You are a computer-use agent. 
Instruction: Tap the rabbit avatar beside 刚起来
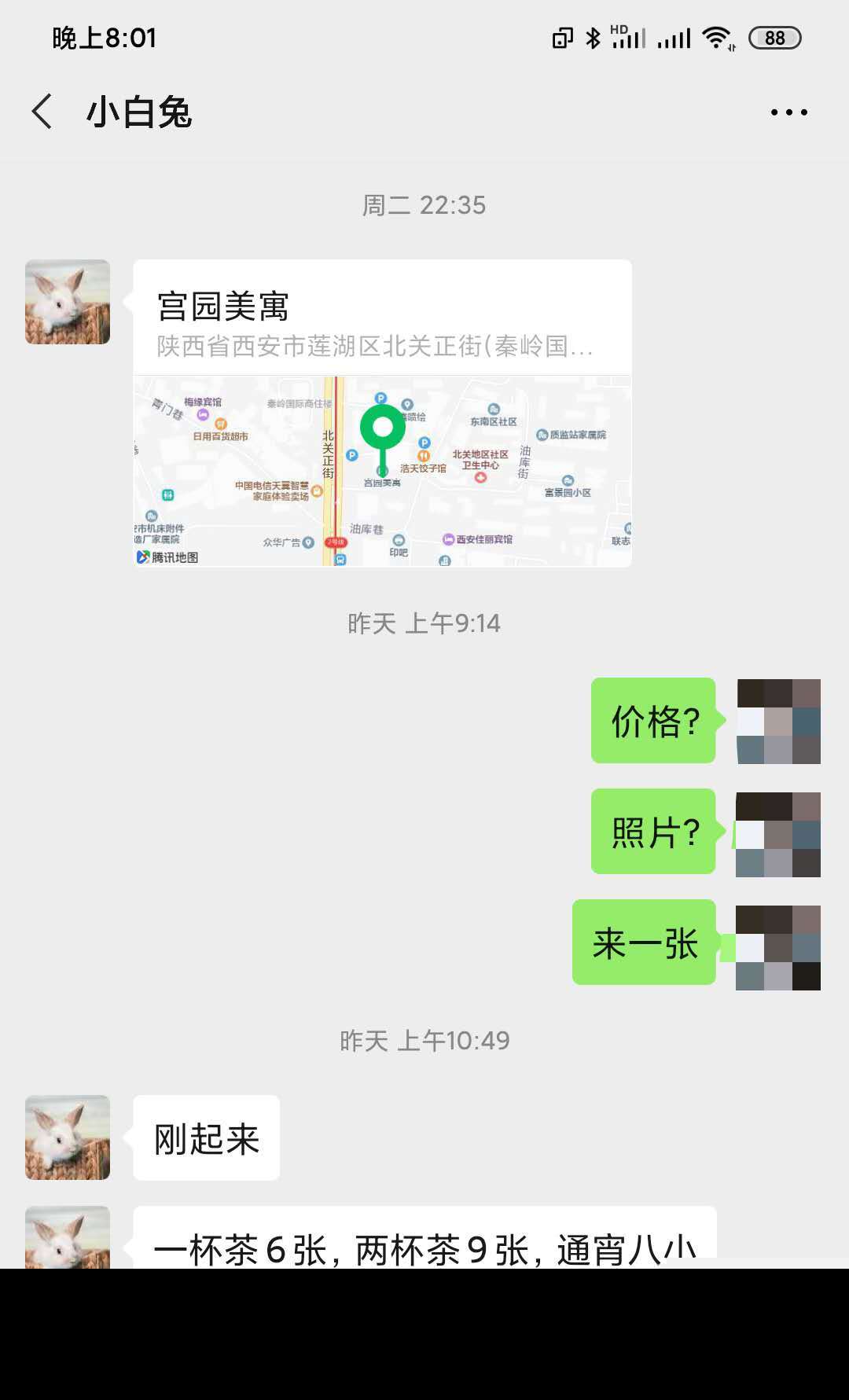pyautogui.click(x=68, y=1137)
